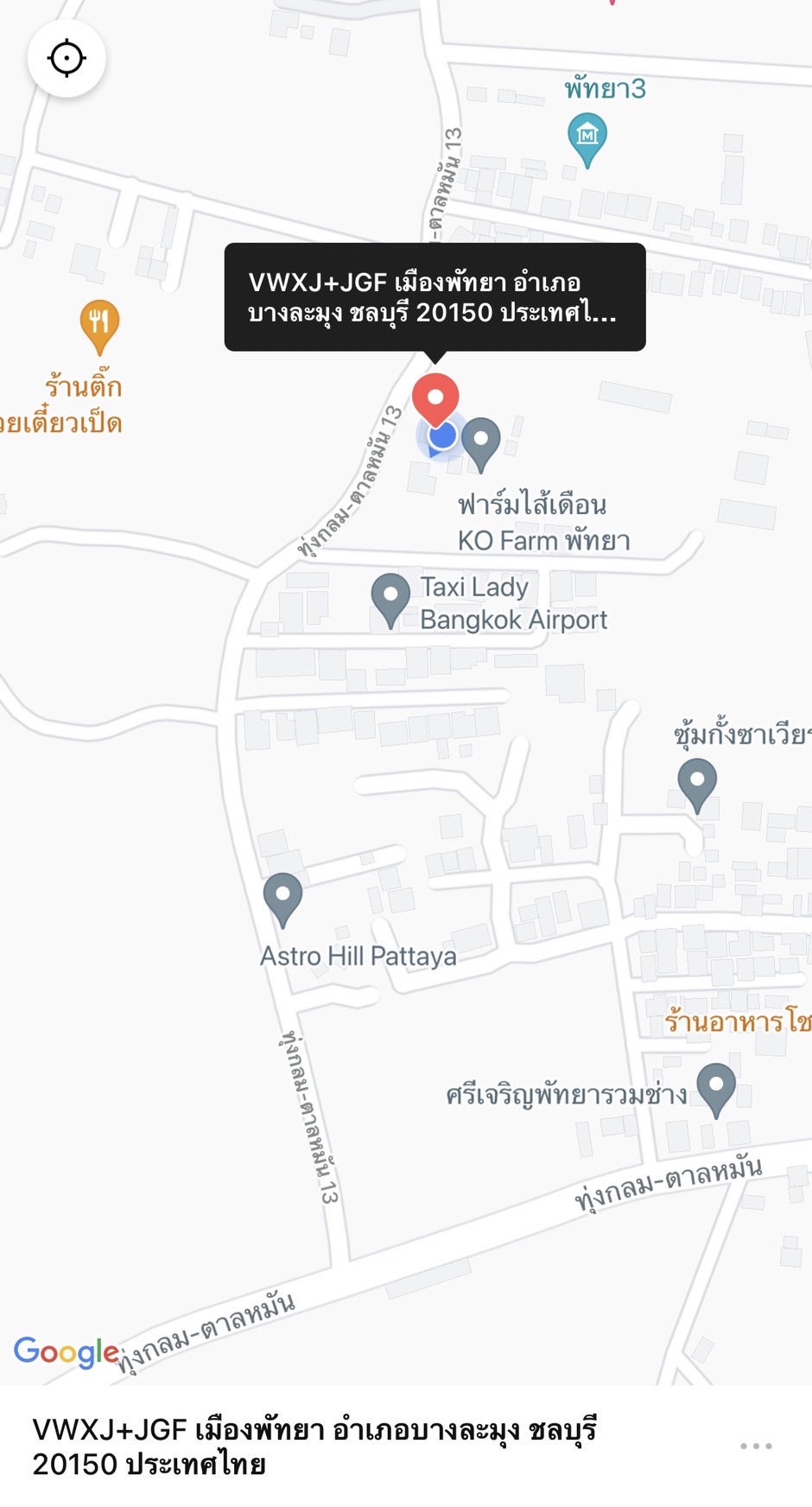
Task: Select the ร้านติ๊ก restaurant marker
Action: pos(99,323)
